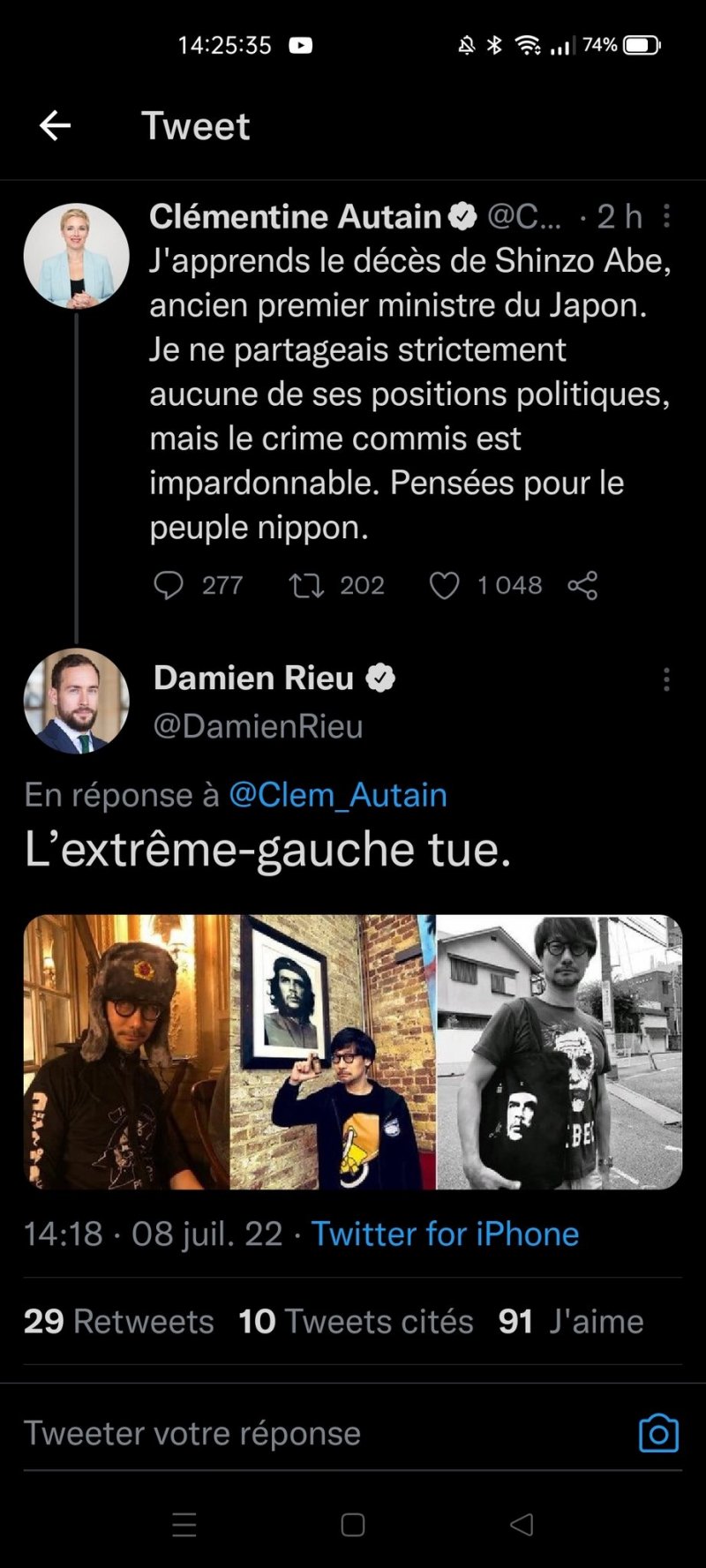Like Clémentine Autain's tweet

446,585
